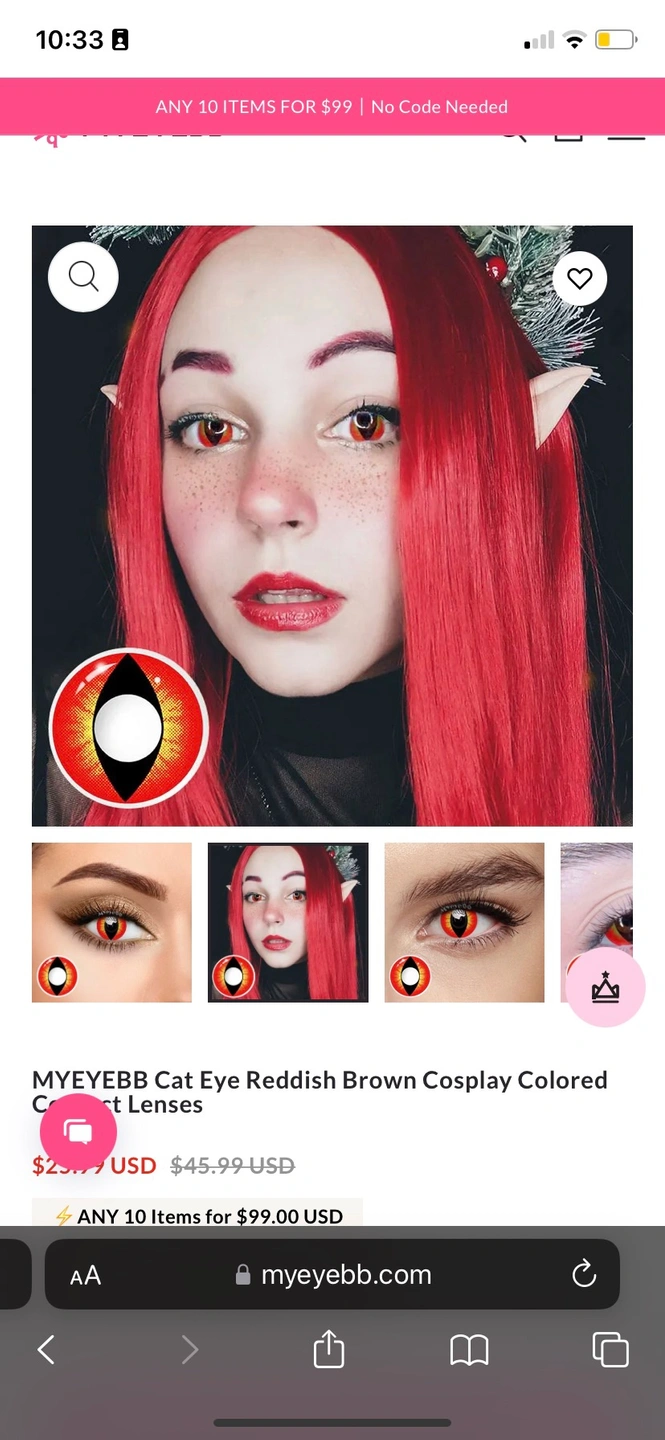Go back to the previous page
This screenshot has height=1440, width=665.
pyautogui.click(x=46, y=1350)
